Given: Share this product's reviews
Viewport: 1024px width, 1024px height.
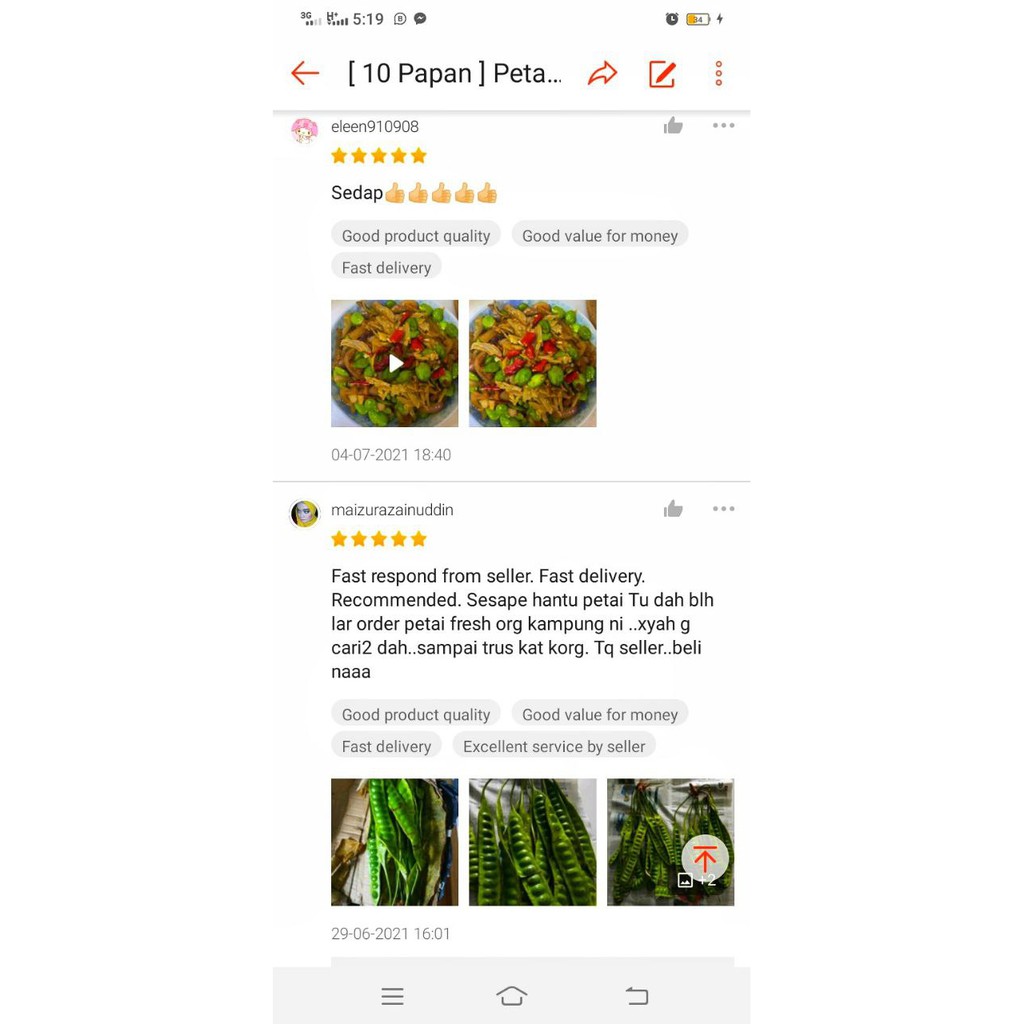Looking at the screenshot, I should pyautogui.click(x=602, y=73).
